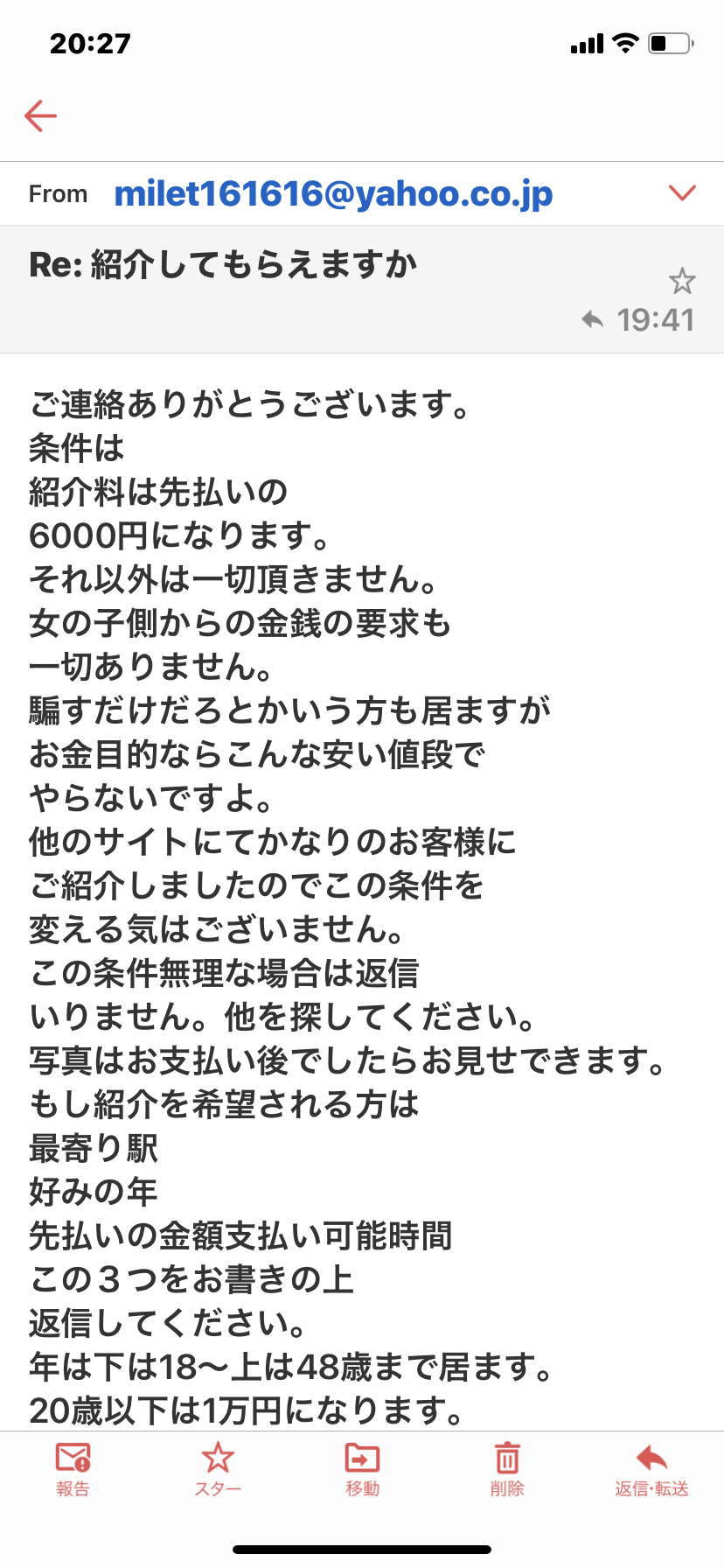Go back with the red arrow
724x1568 pixels.
(x=40, y=115)
